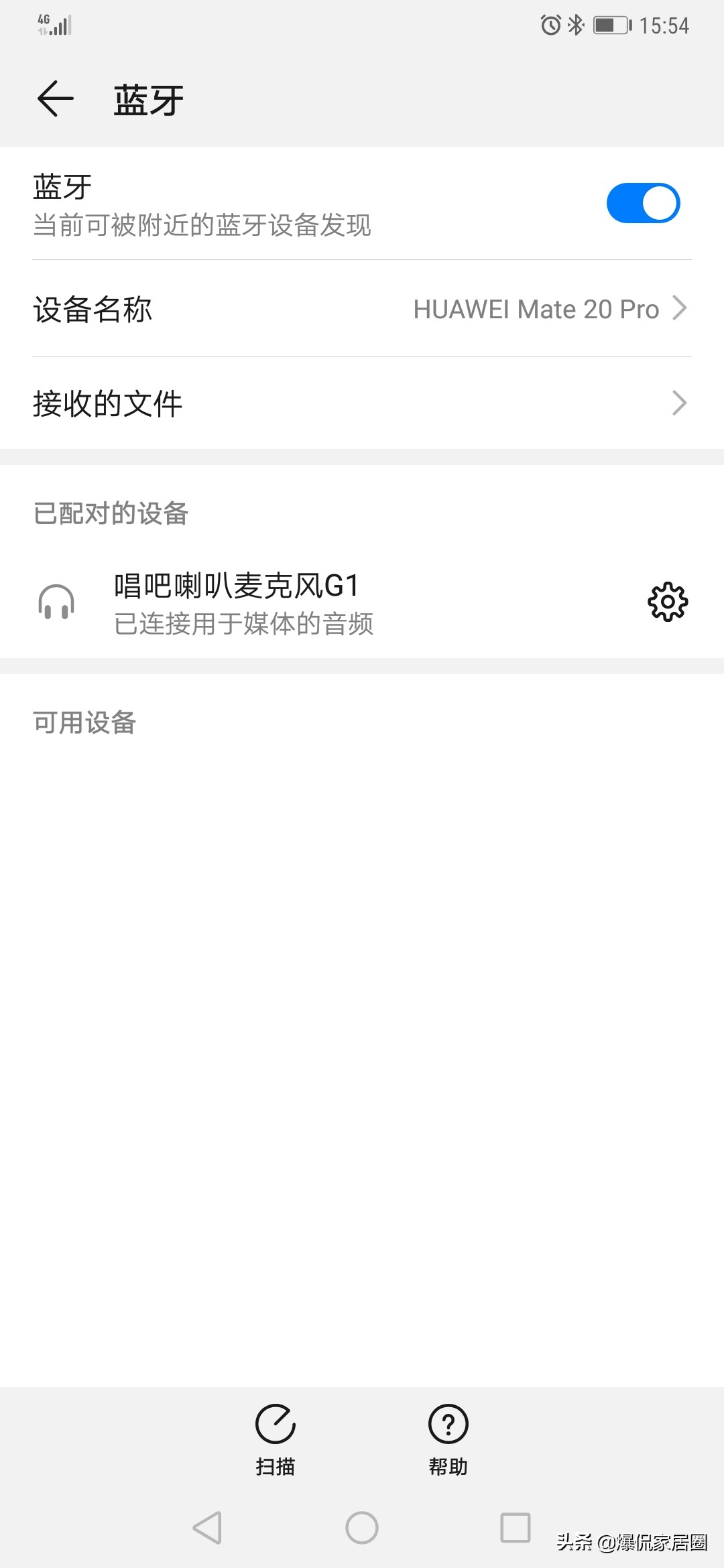Tap the 4G signal indicator icon
The image size is (724, 1568).
[54, 25]
